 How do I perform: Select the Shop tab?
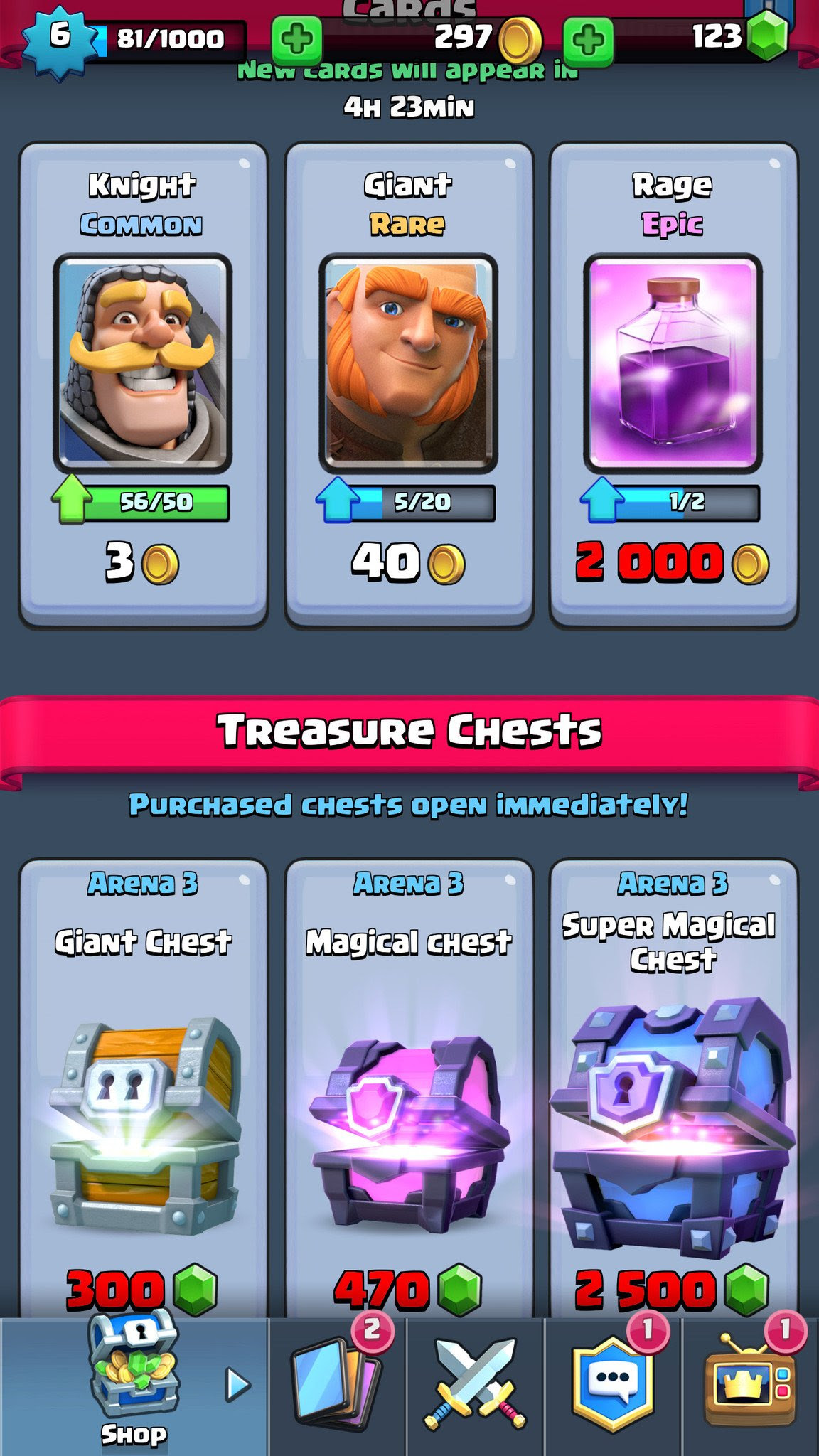click(134, 1386)
